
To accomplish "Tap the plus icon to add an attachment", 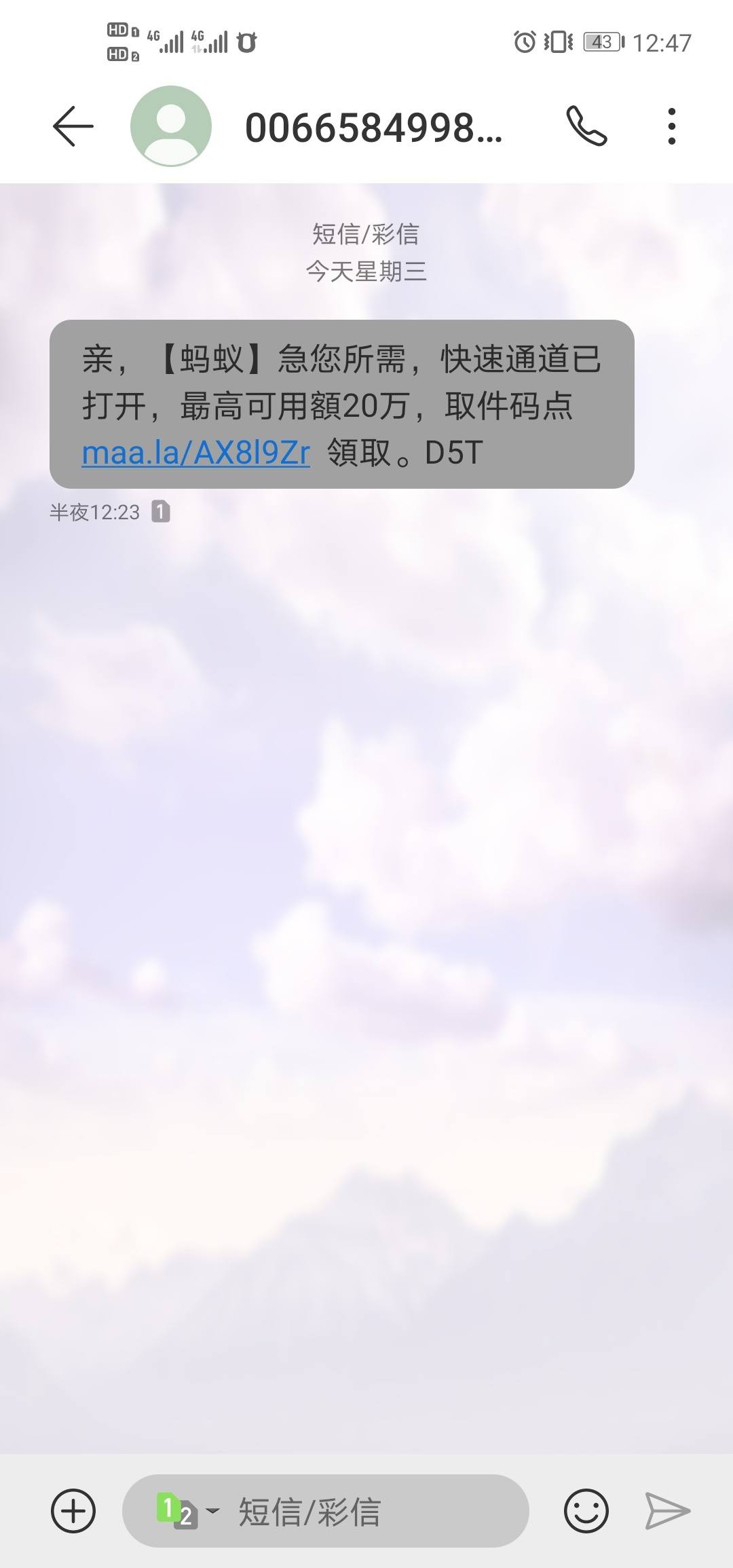I will pos(73,1511).
